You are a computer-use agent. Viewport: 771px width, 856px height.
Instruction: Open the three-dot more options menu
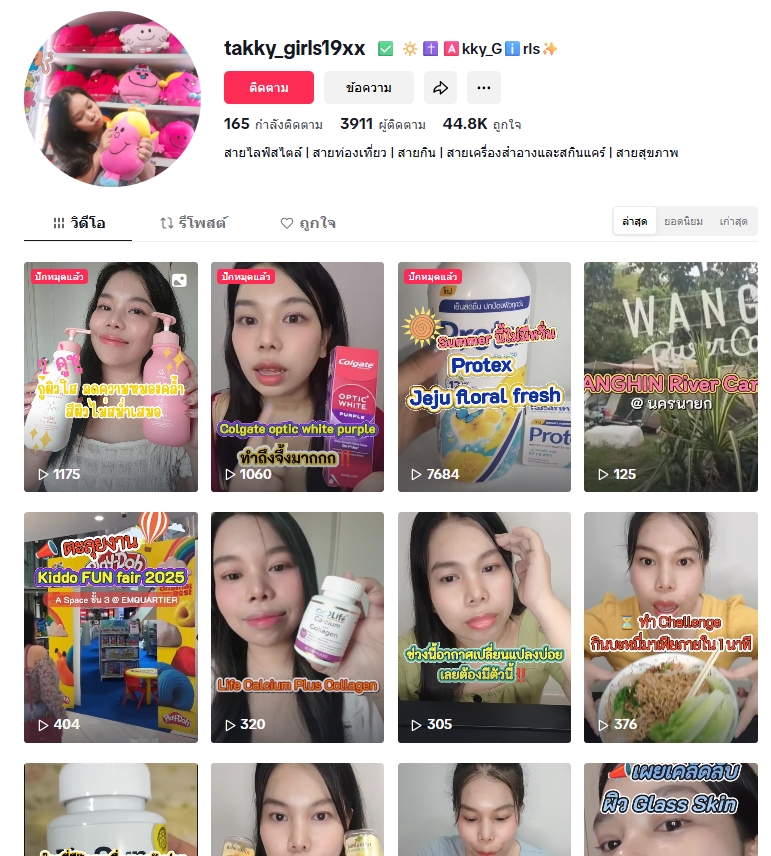(483, 88)
